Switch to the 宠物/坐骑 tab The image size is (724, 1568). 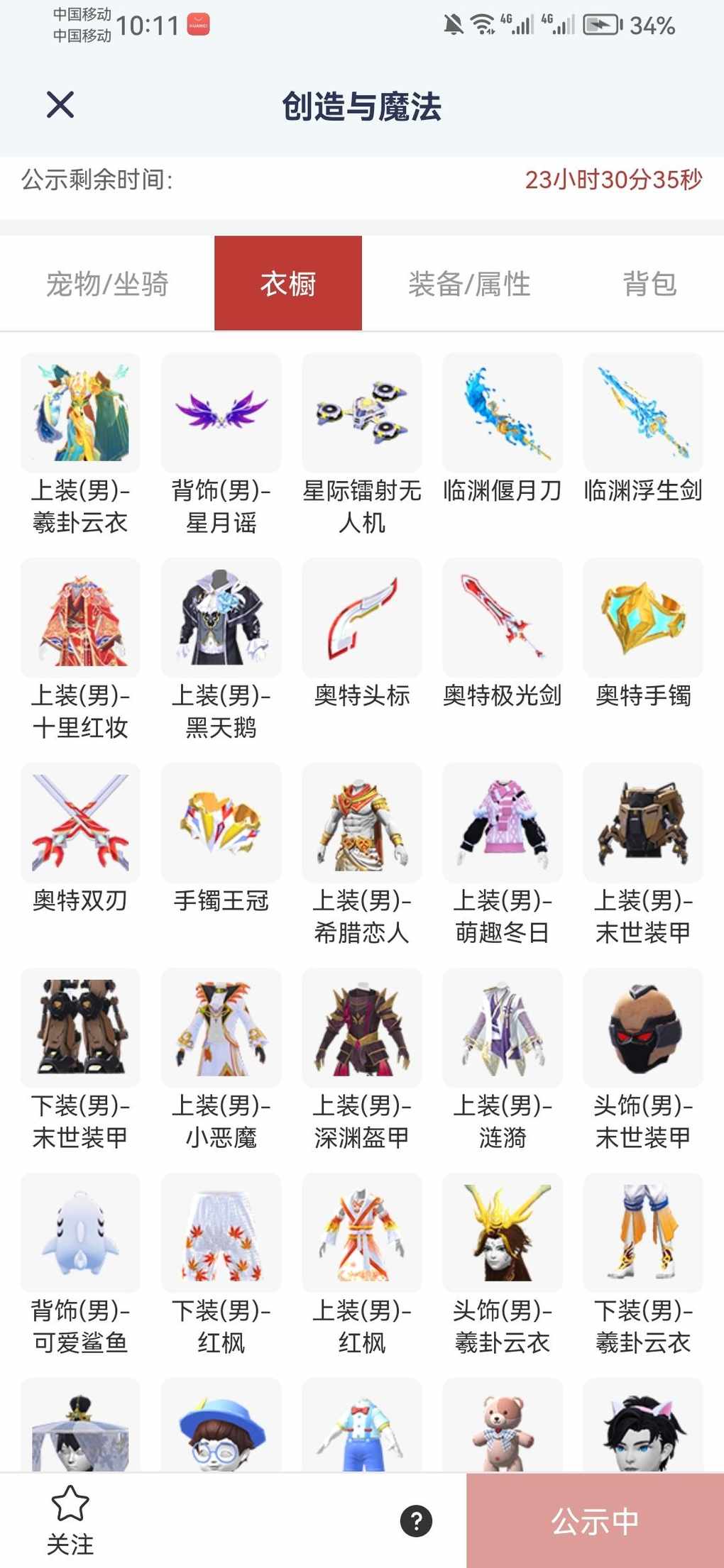click(x=107, y=284)
